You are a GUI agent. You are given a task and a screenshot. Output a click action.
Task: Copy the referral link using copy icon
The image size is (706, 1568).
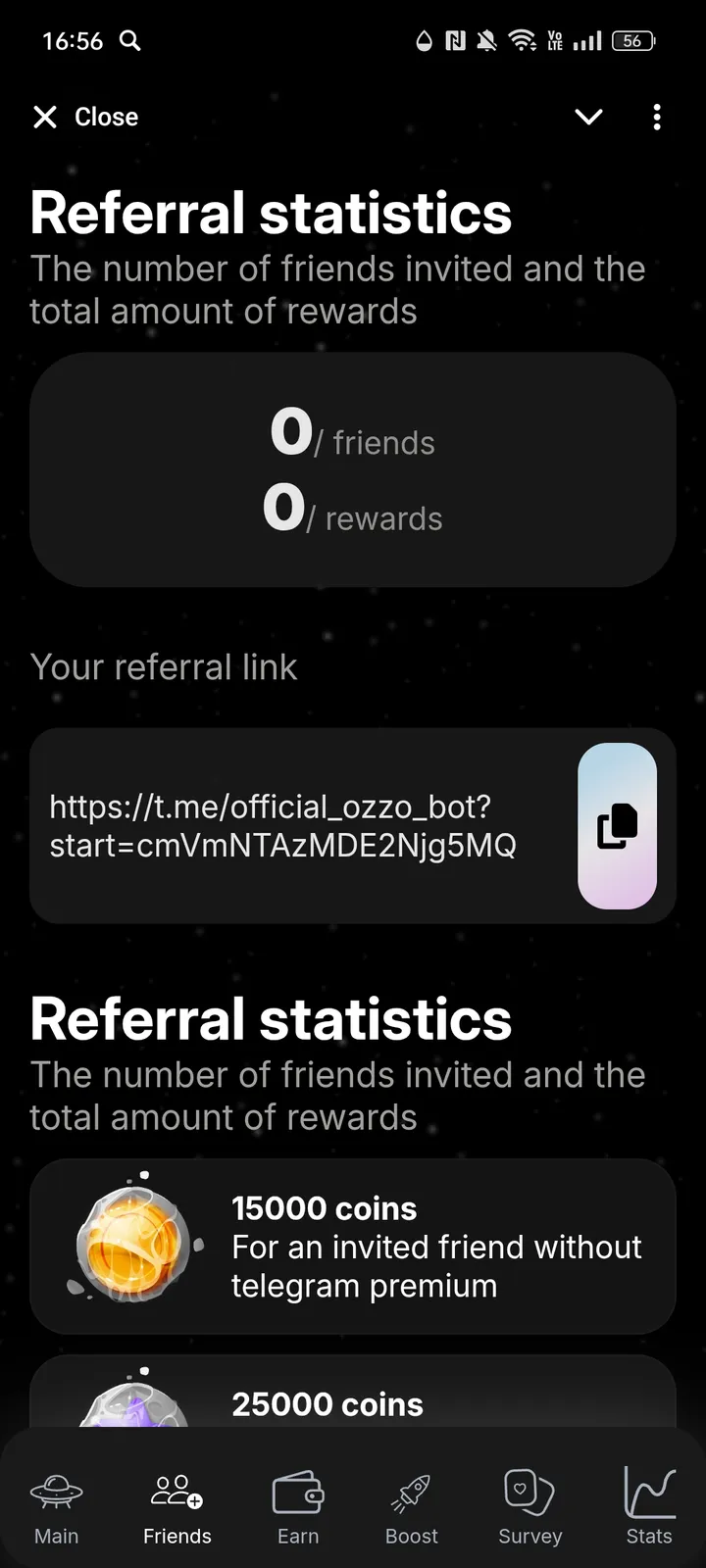618,826
